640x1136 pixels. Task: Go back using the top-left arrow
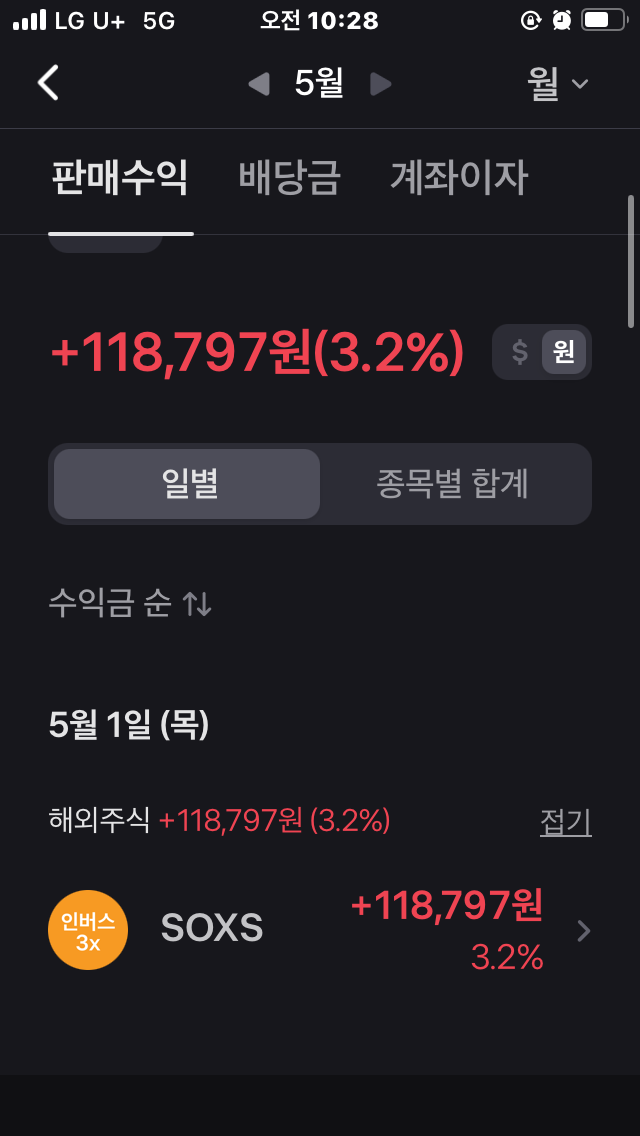[x=48, y=83]
